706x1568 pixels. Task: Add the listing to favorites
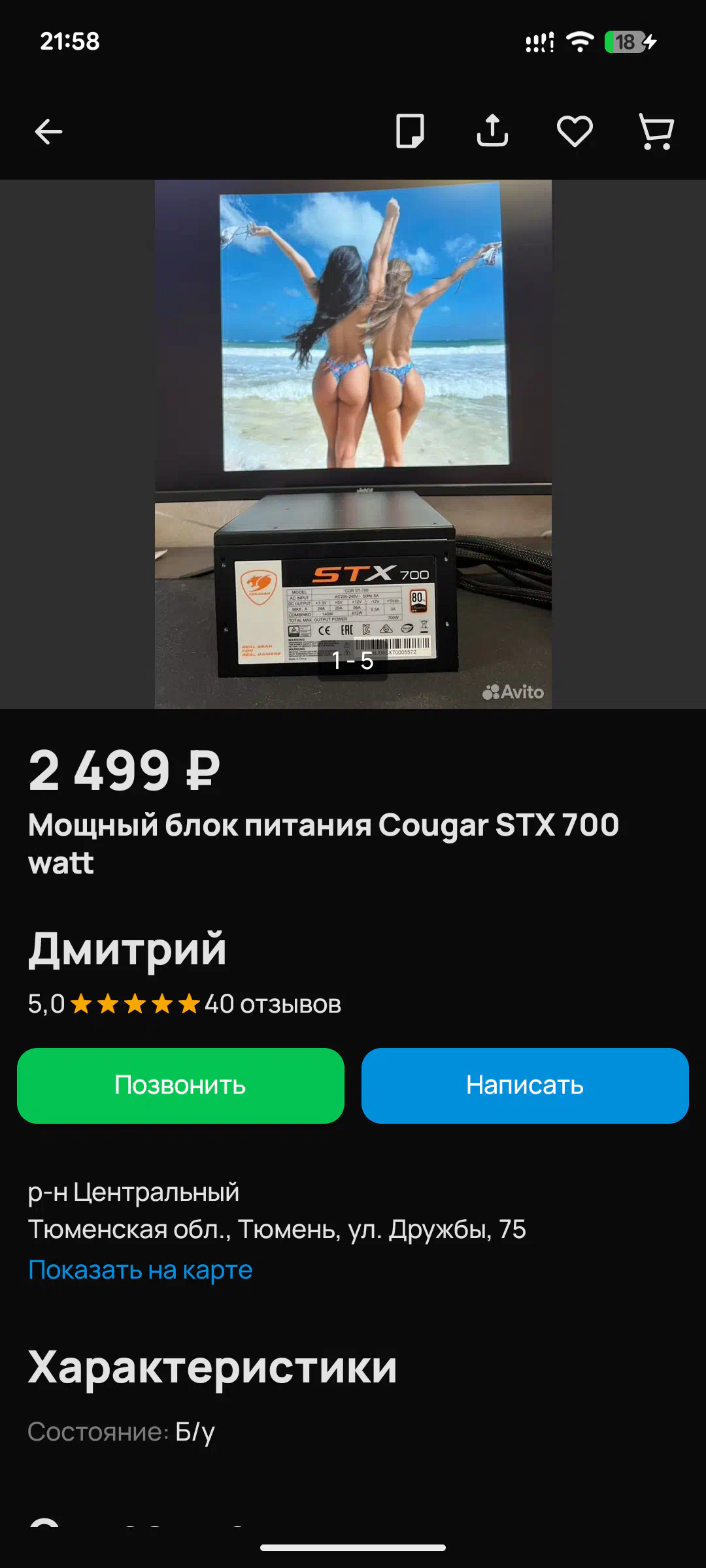coord(575,131)
